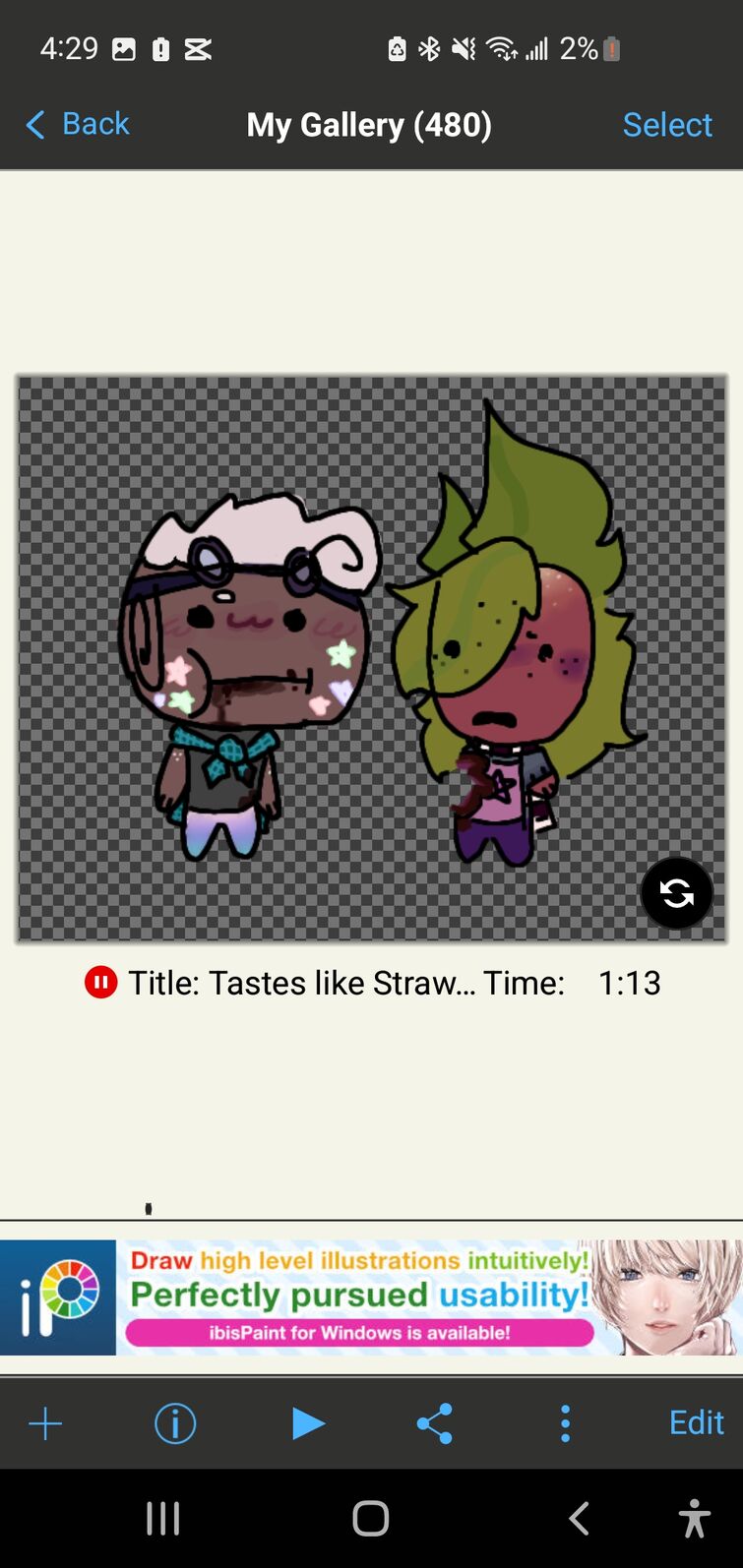Screen dimensions: 743x1568
Task: Edit the selected artwork
Action: (x=696, y=1422)
